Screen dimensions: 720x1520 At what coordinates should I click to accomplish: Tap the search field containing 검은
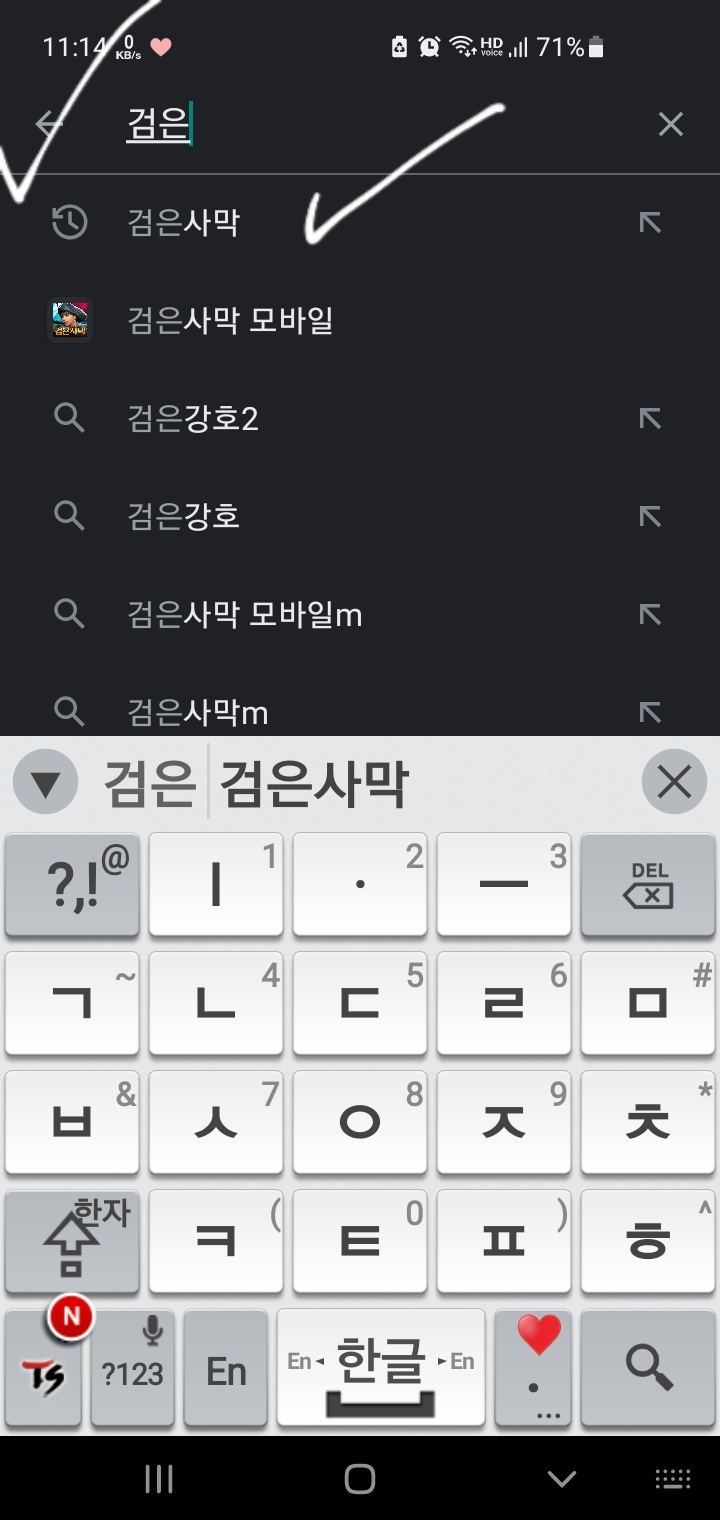380,124
